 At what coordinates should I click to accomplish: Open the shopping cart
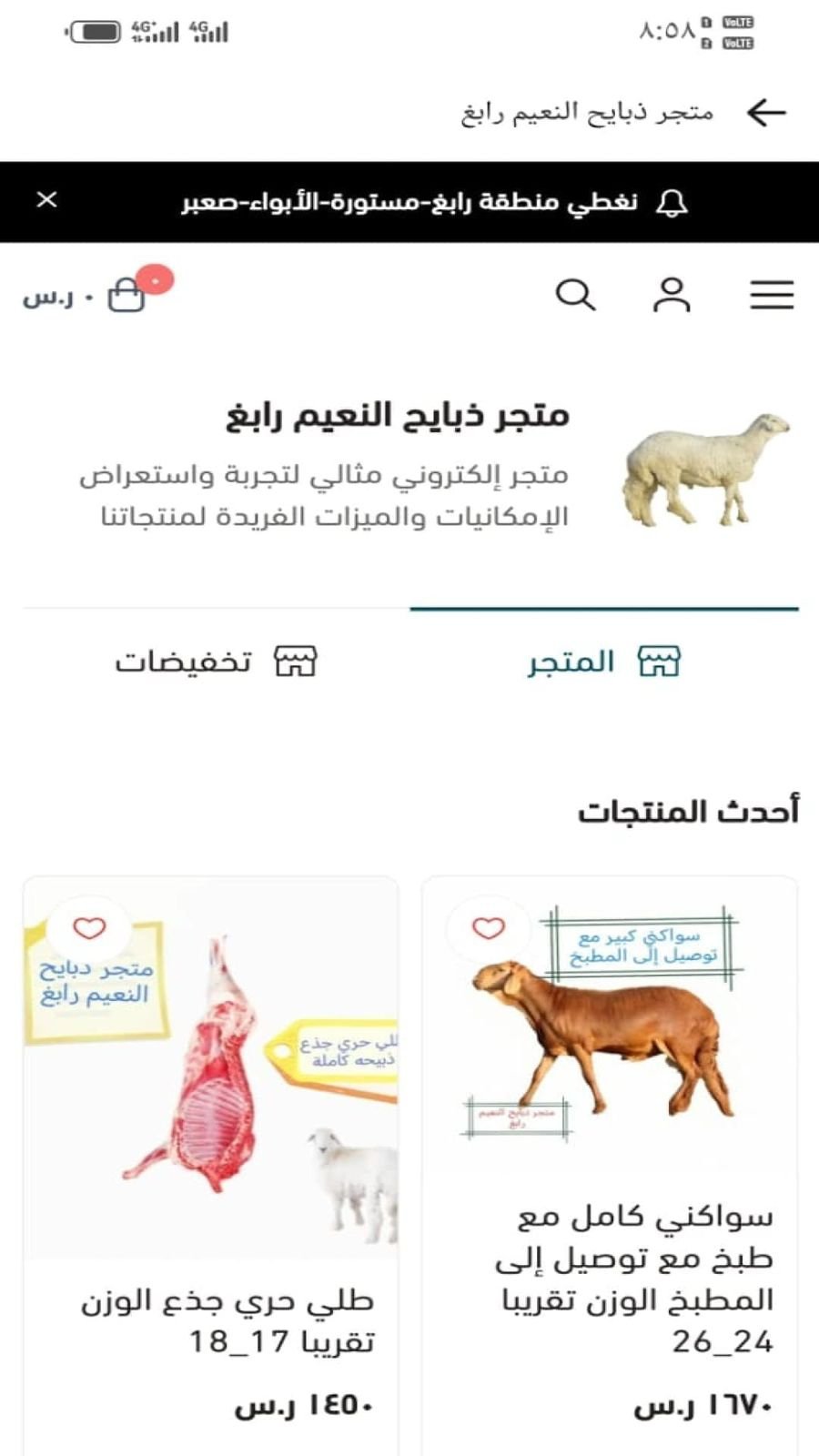coord(126,296)
